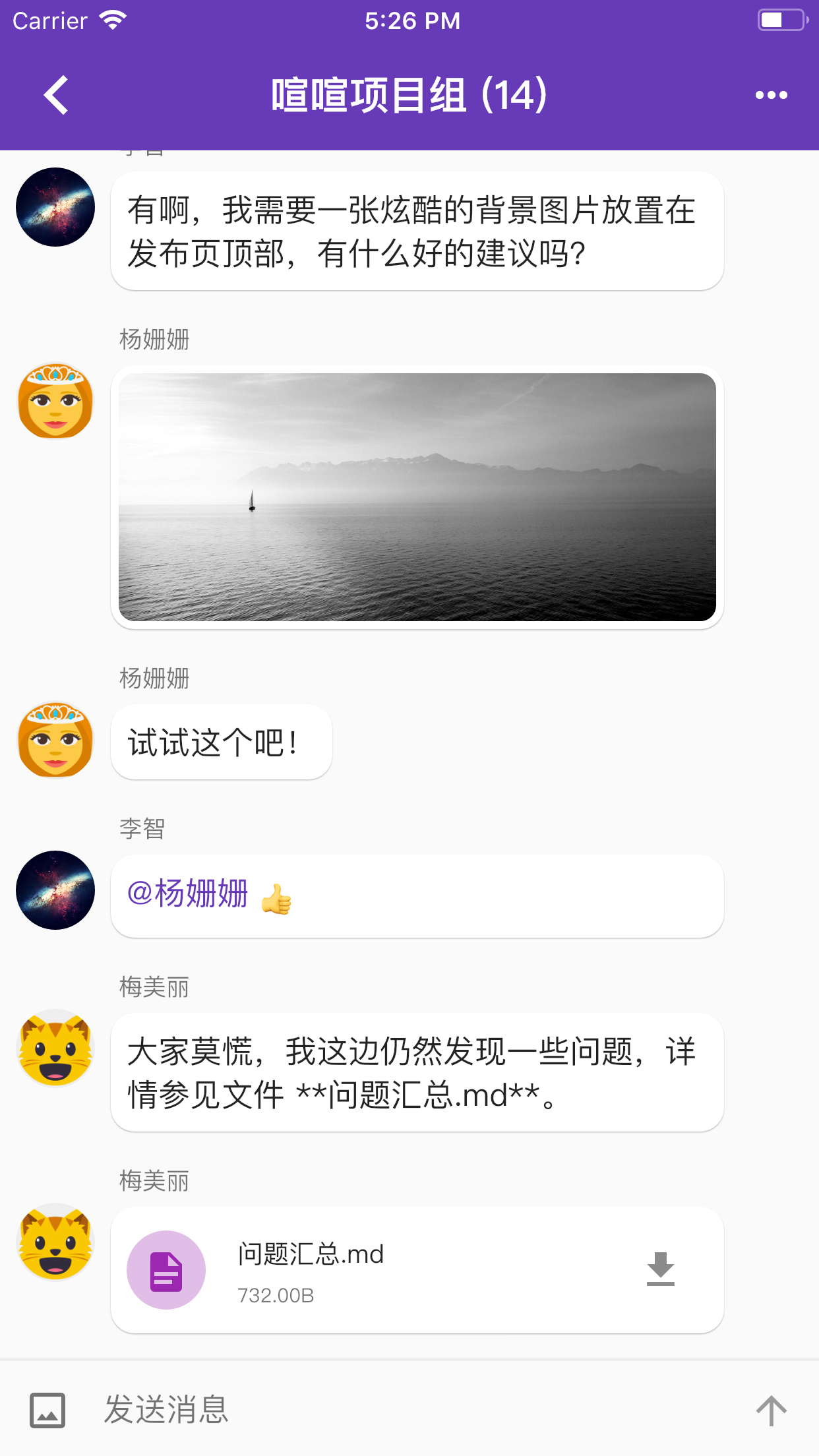Download the 问题汇总.md file
The height and width of the screenshot is (1456, 819).
(660, 1269)
